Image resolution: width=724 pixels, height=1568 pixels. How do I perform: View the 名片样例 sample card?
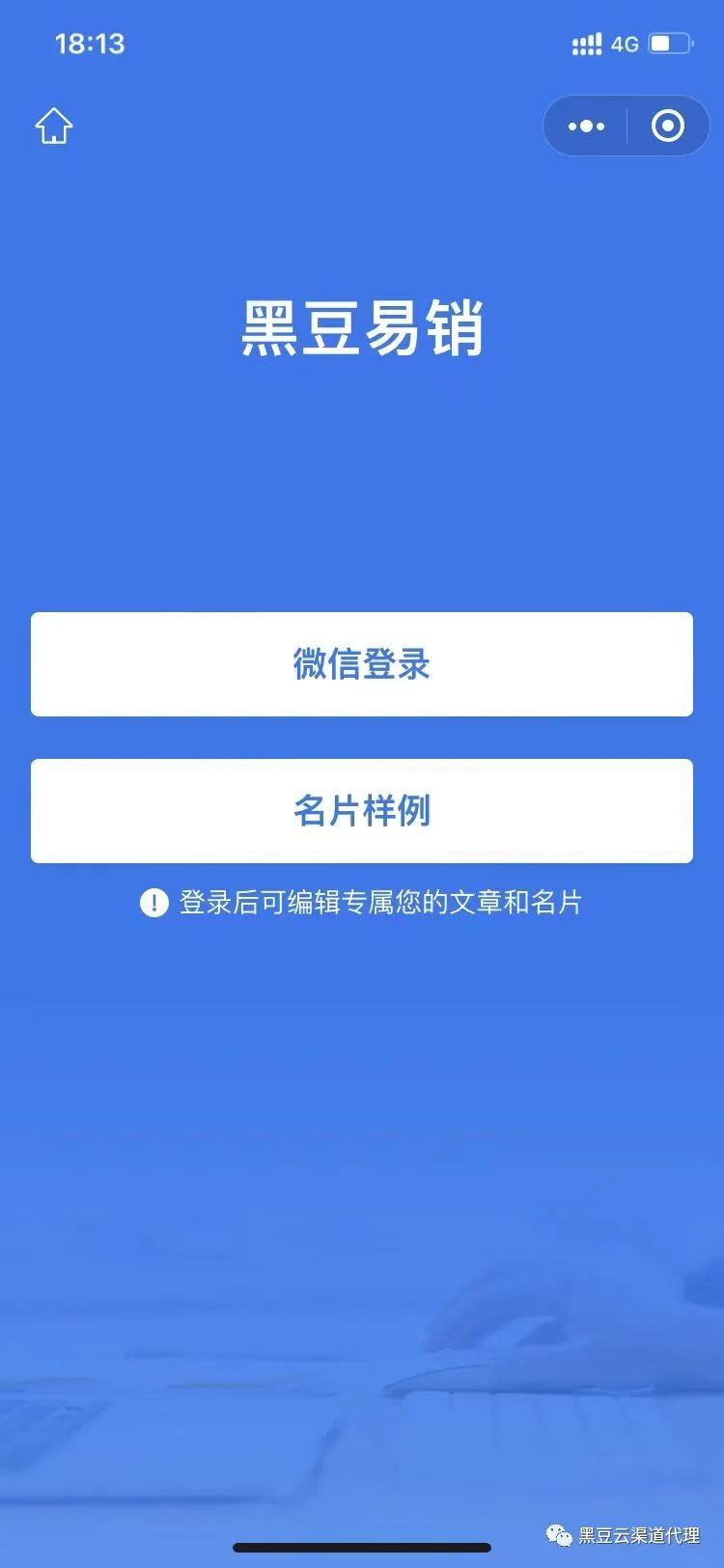click(x=362, y=811)
